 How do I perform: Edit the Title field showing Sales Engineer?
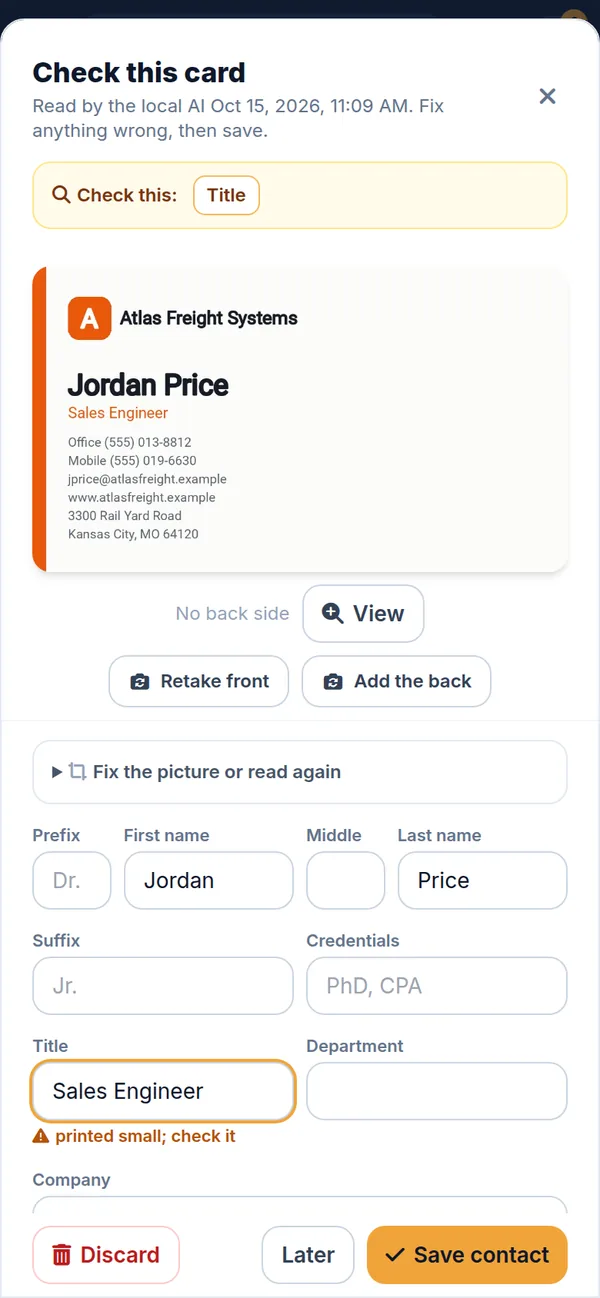tap(163, 1091)
